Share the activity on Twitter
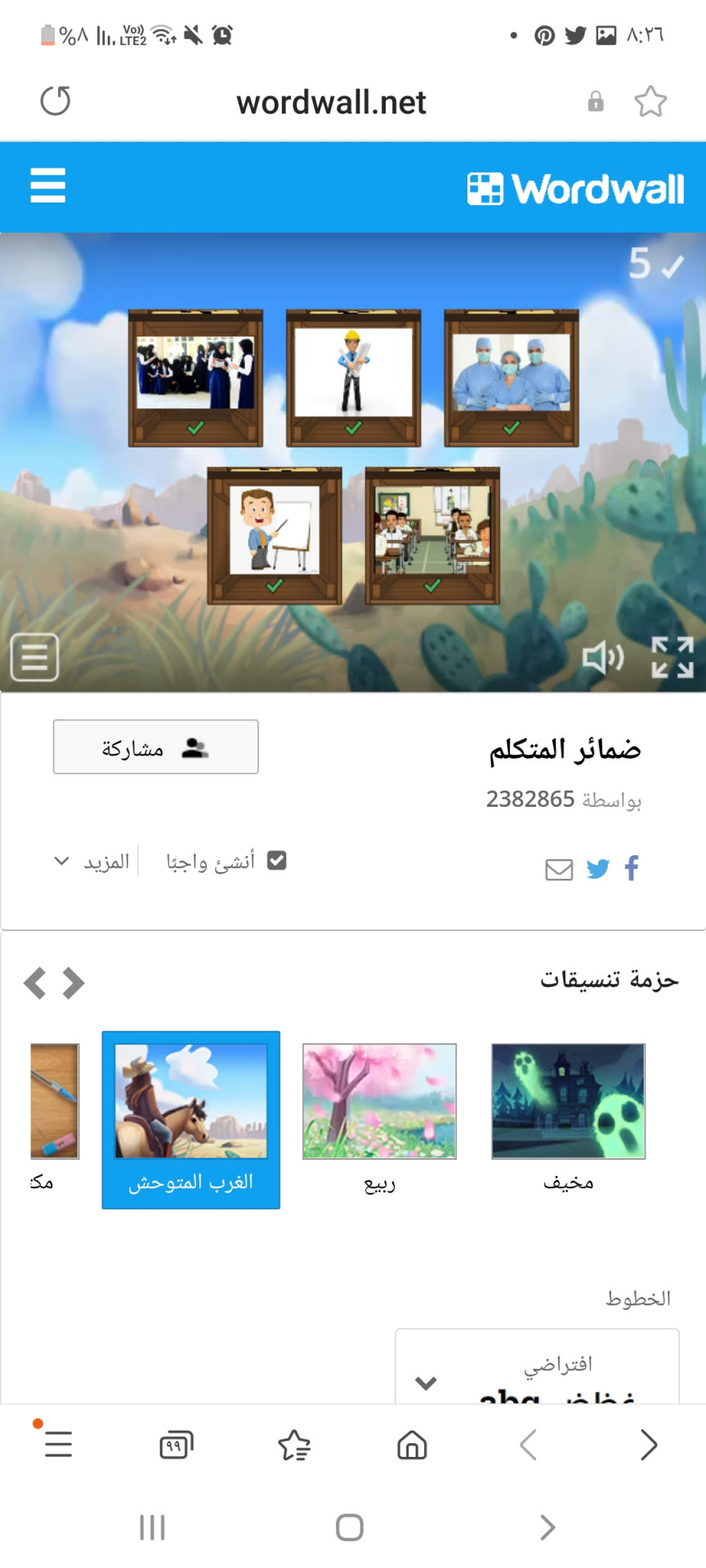 tap(598, 869)
